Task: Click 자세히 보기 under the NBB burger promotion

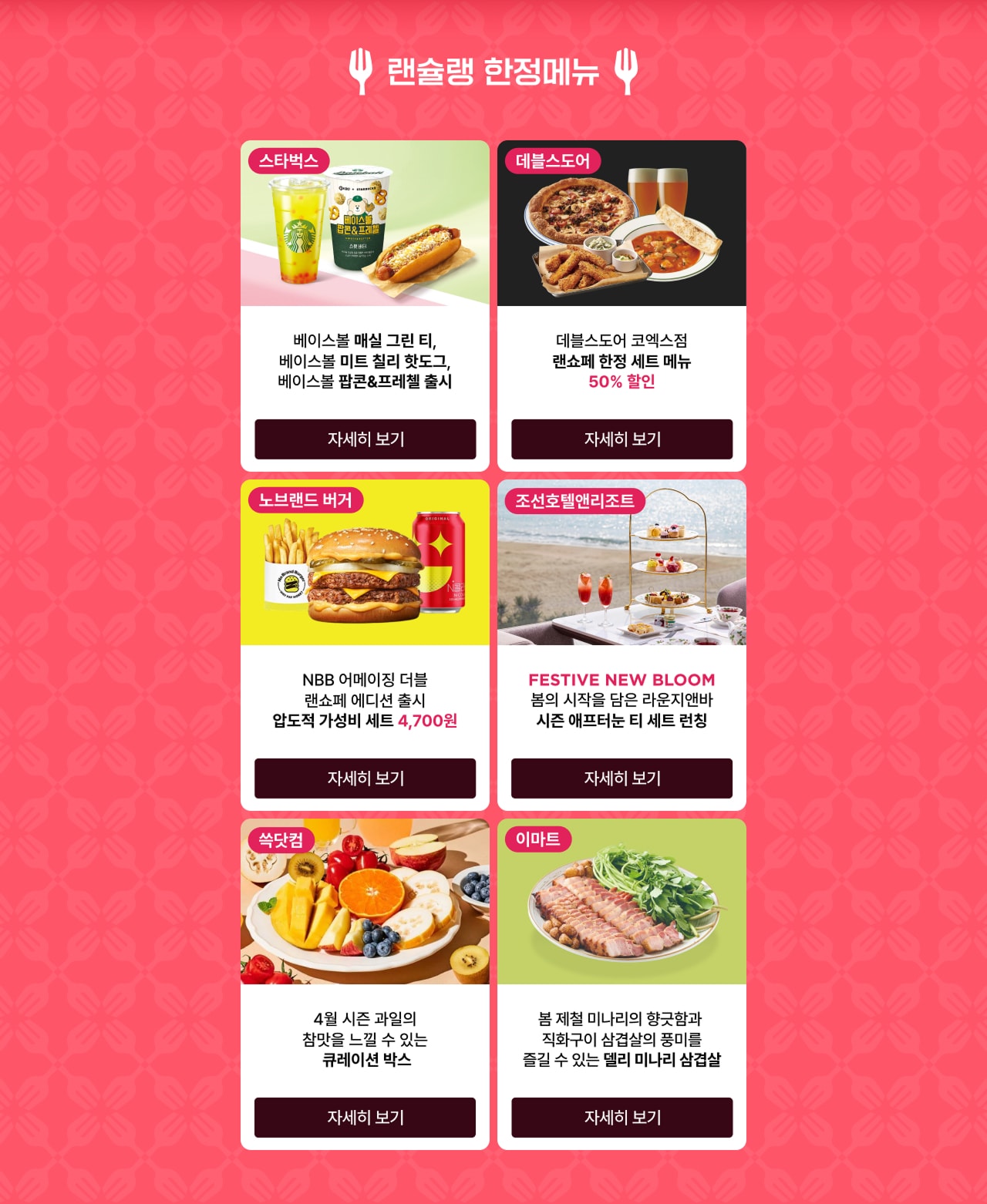Action: (x=364, y=779)
